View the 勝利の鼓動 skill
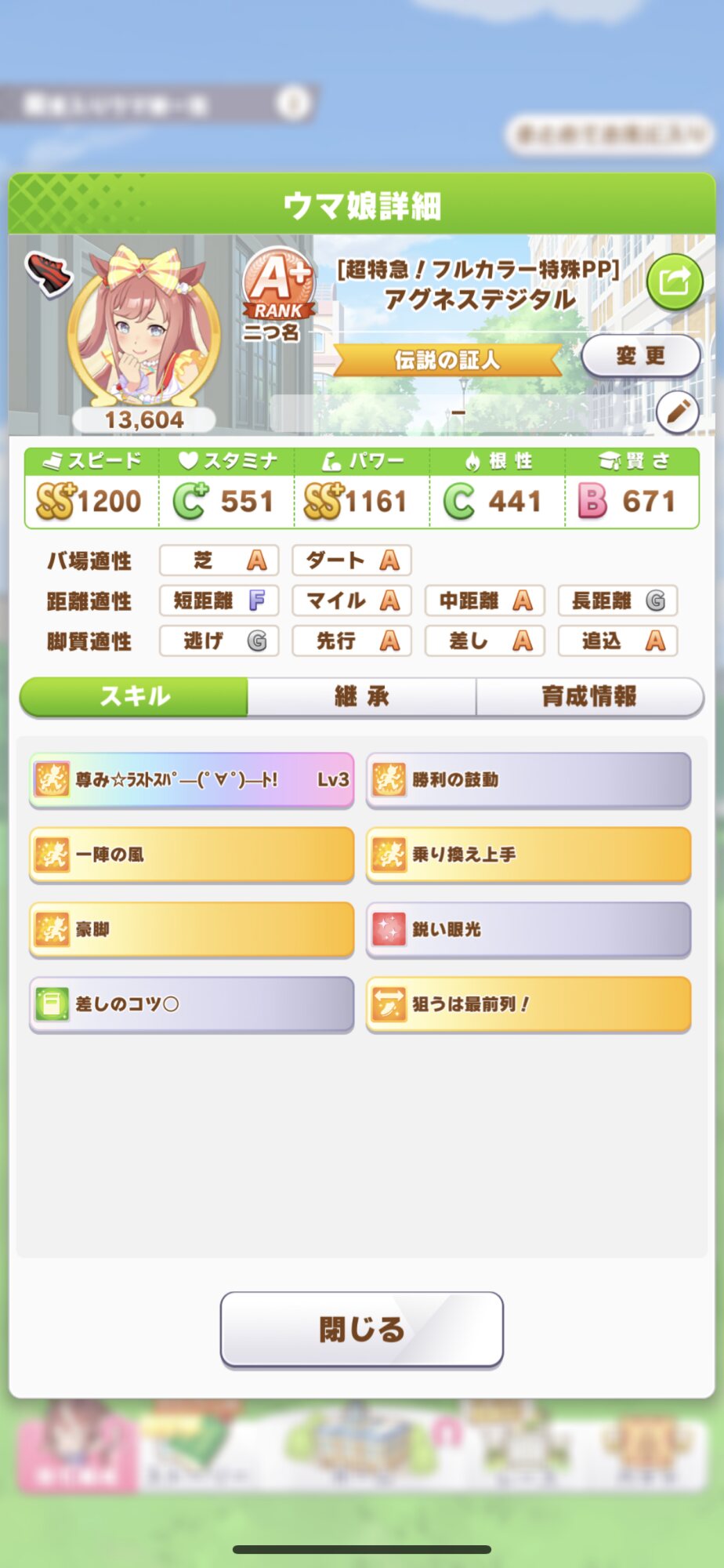This screenshot has width=724, height=1568. point(528,780)
